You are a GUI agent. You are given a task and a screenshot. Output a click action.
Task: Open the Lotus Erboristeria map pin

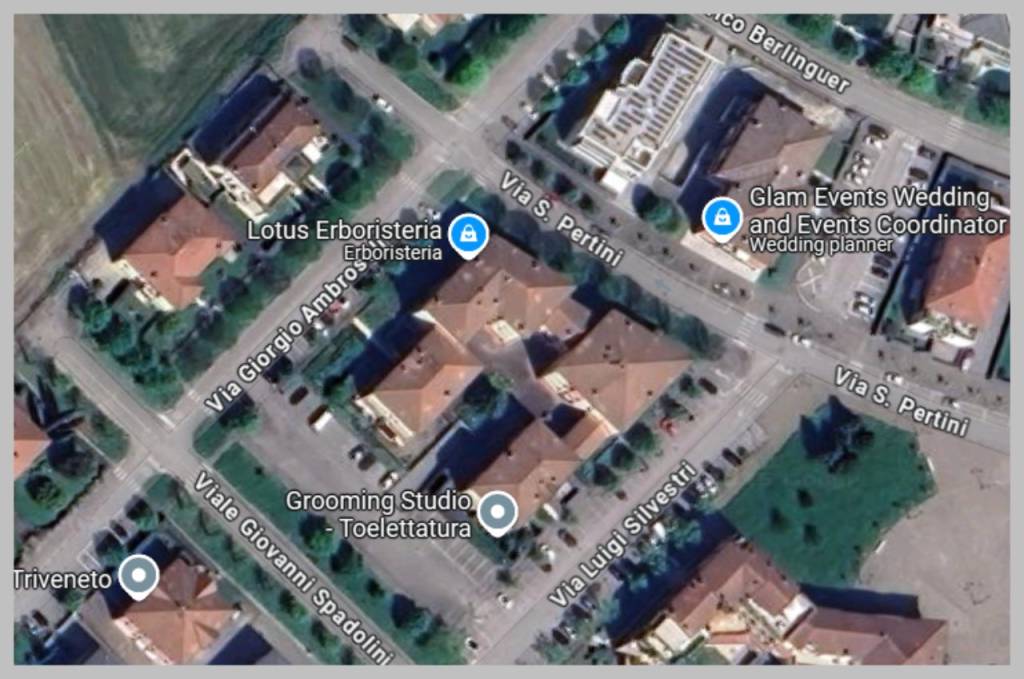click(x=466, y=235)
